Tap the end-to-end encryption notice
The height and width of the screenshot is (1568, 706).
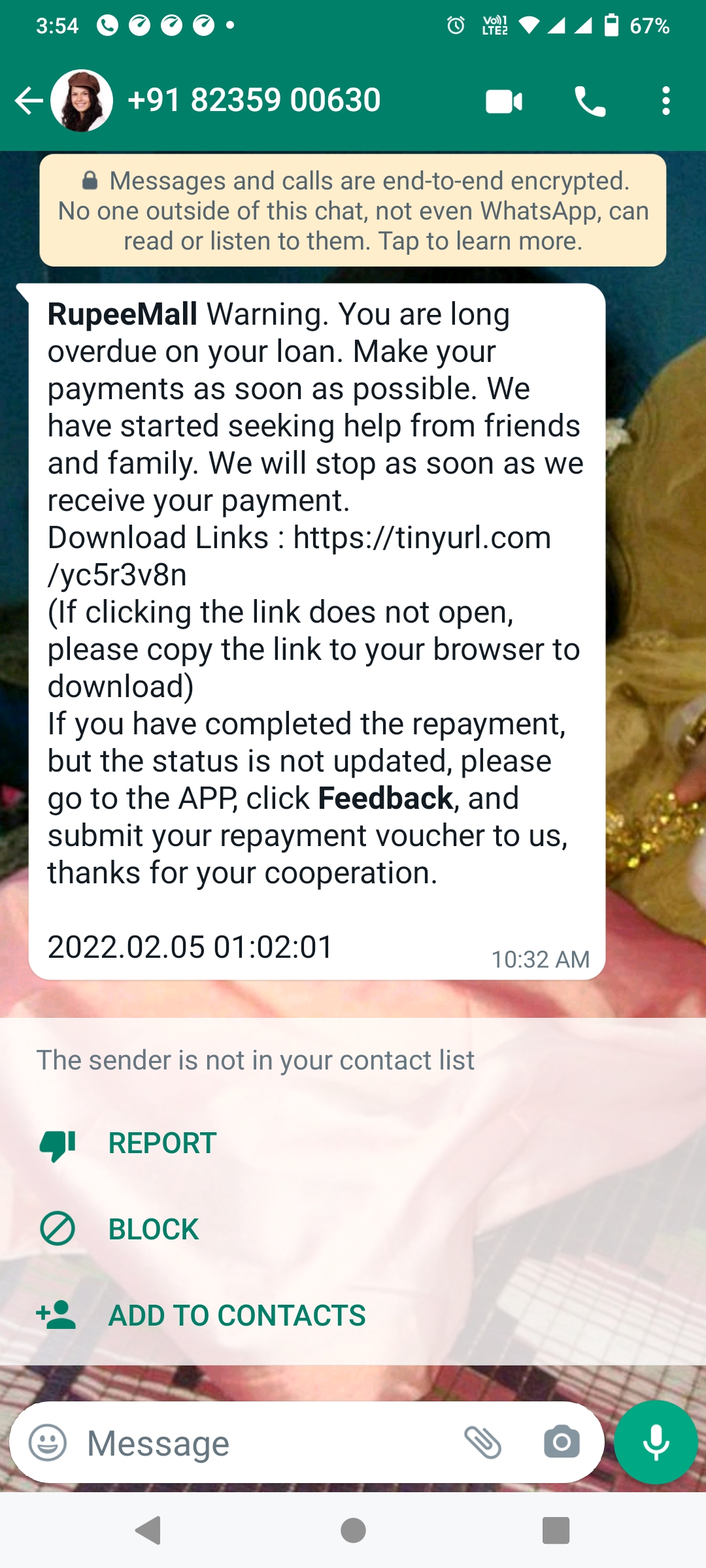coord(353,210)
